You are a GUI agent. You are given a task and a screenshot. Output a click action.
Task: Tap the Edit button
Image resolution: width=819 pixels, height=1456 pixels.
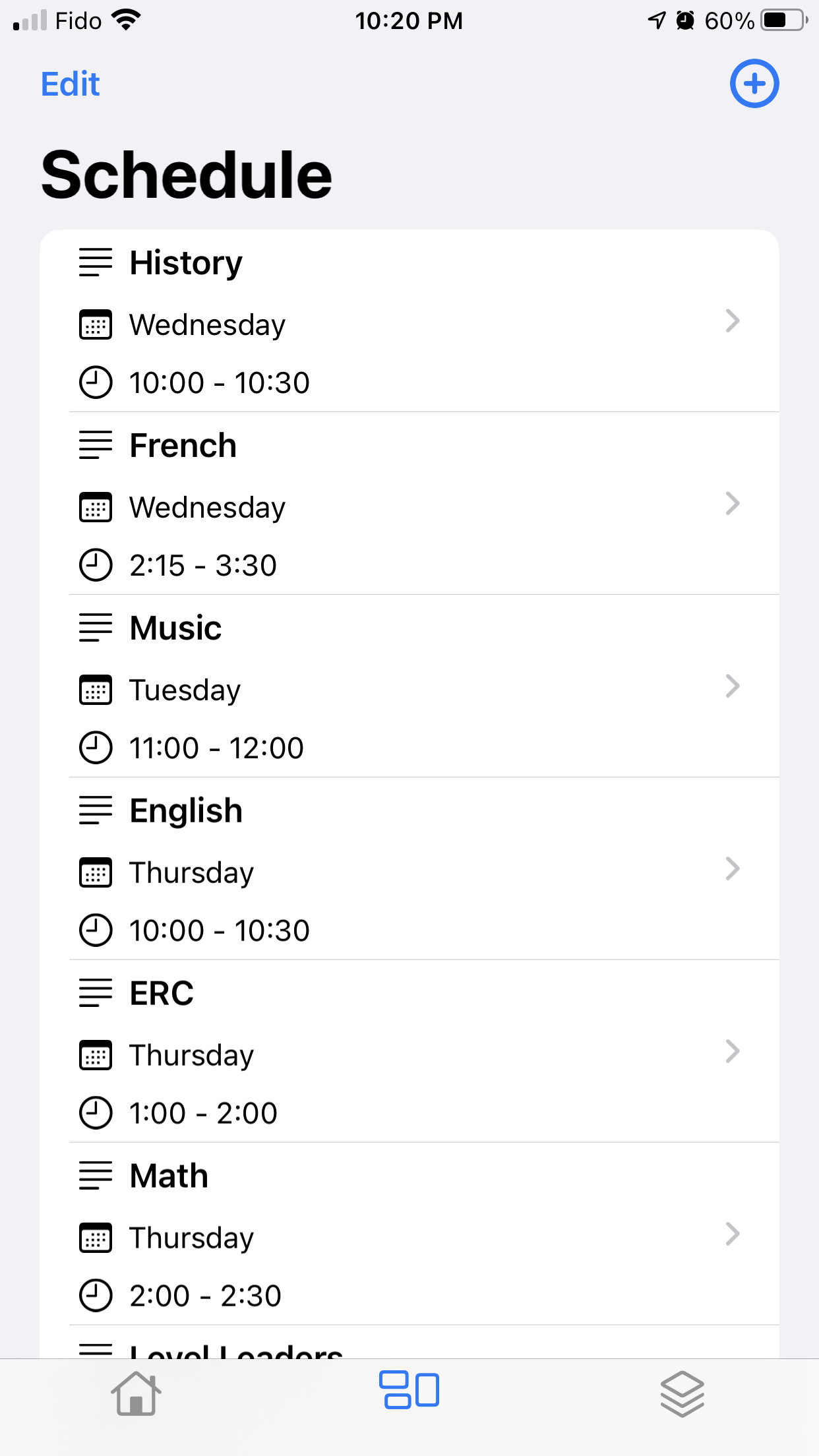[71, 84]
